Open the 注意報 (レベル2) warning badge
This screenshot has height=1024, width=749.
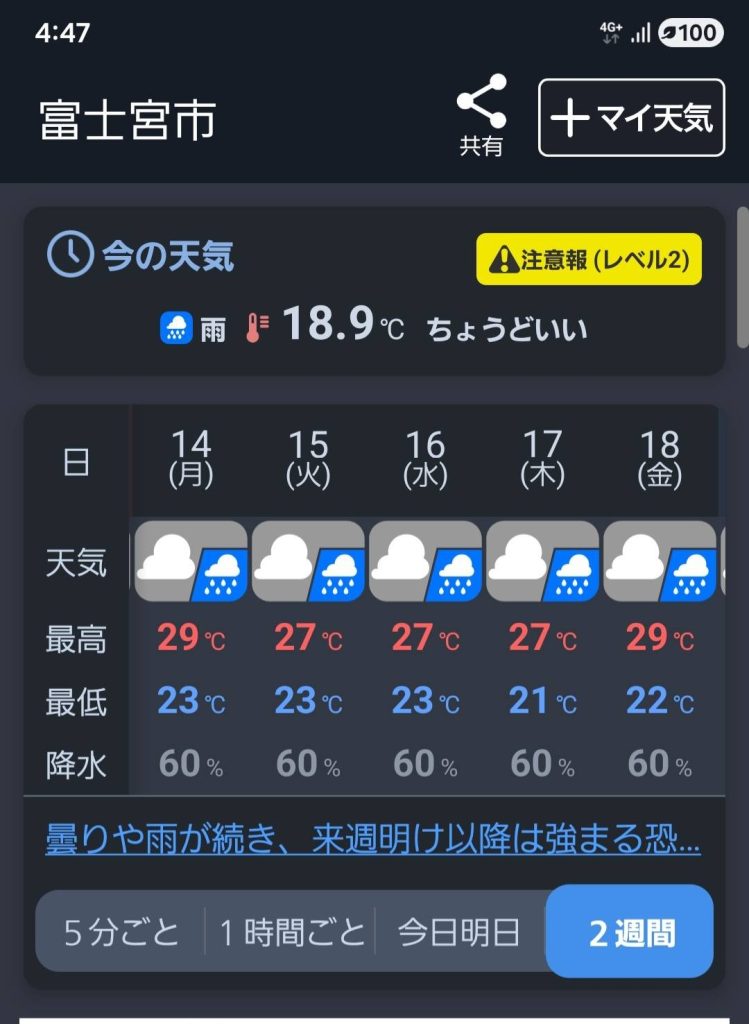tap(589, 259)
